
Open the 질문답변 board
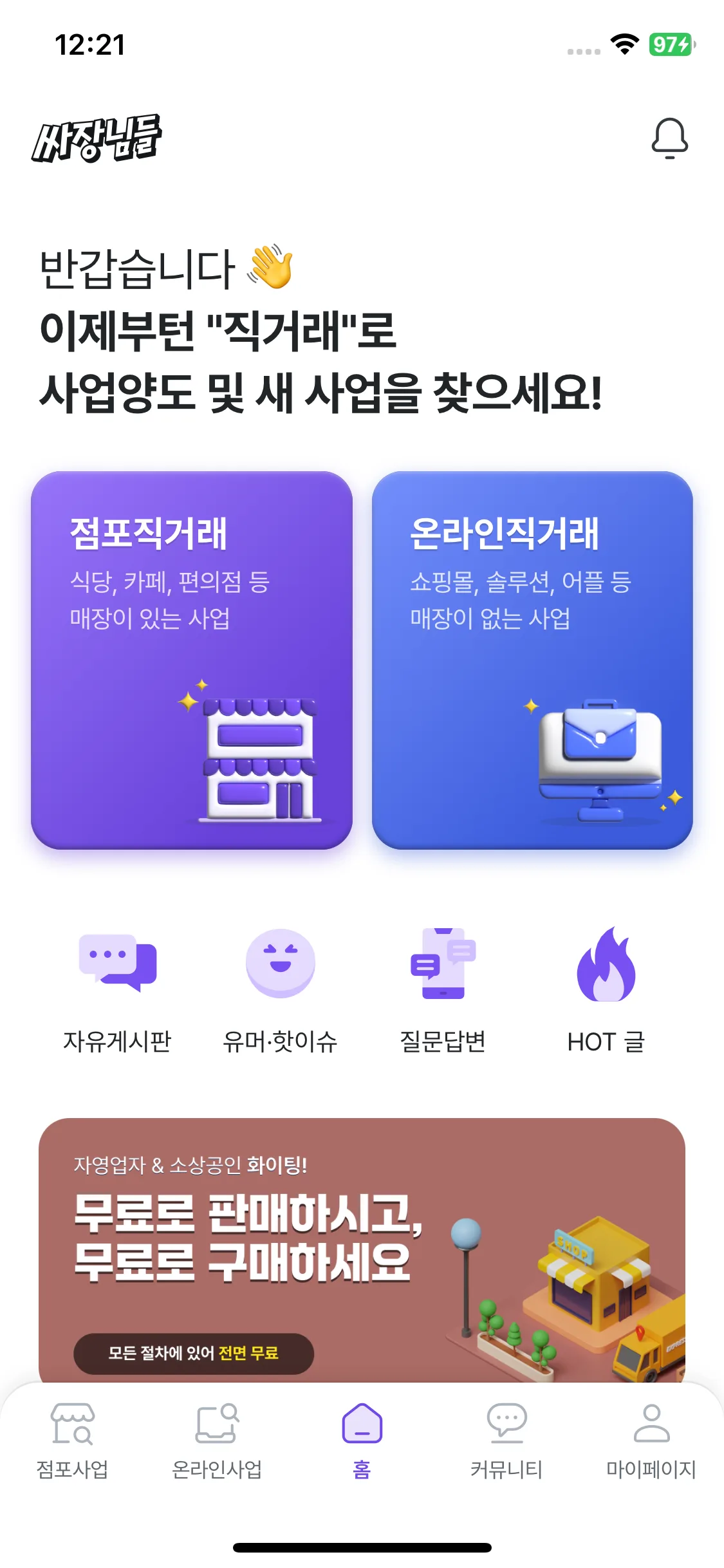(x=443, y=988)
